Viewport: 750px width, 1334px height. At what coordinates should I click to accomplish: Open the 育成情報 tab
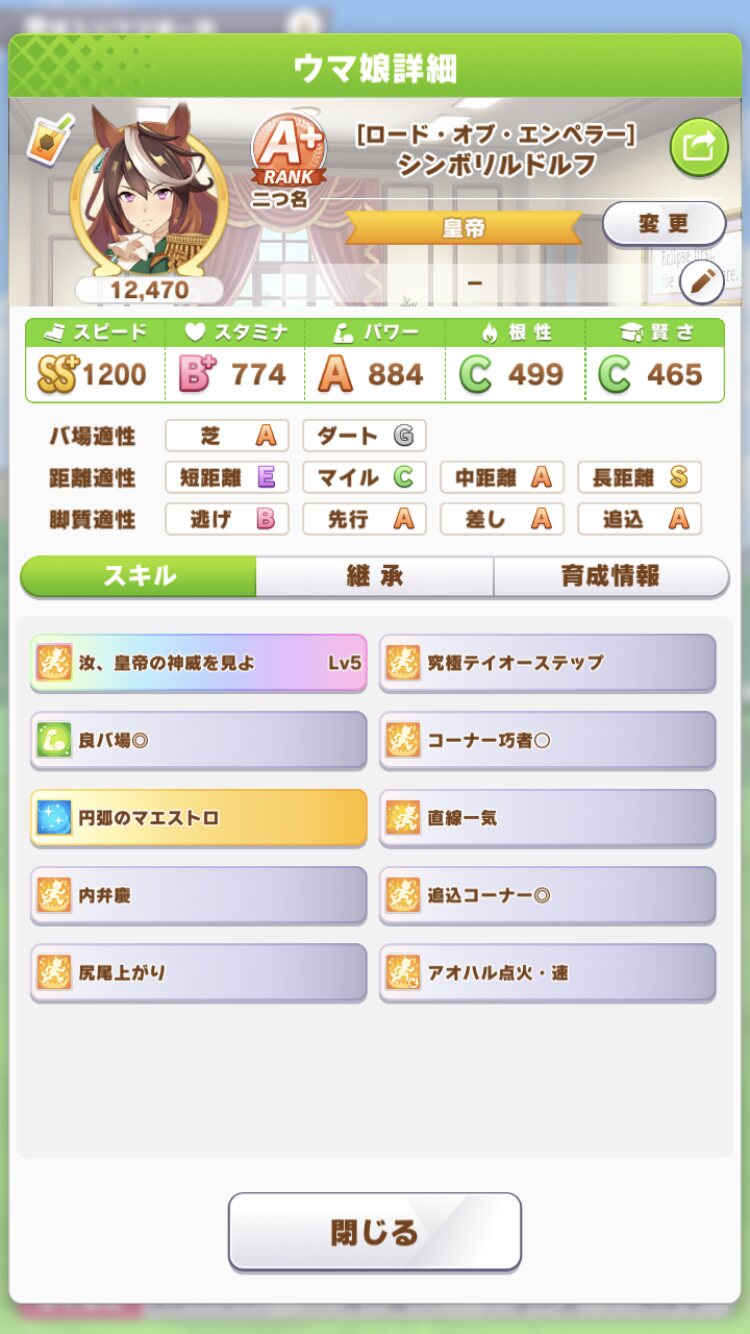611,576
